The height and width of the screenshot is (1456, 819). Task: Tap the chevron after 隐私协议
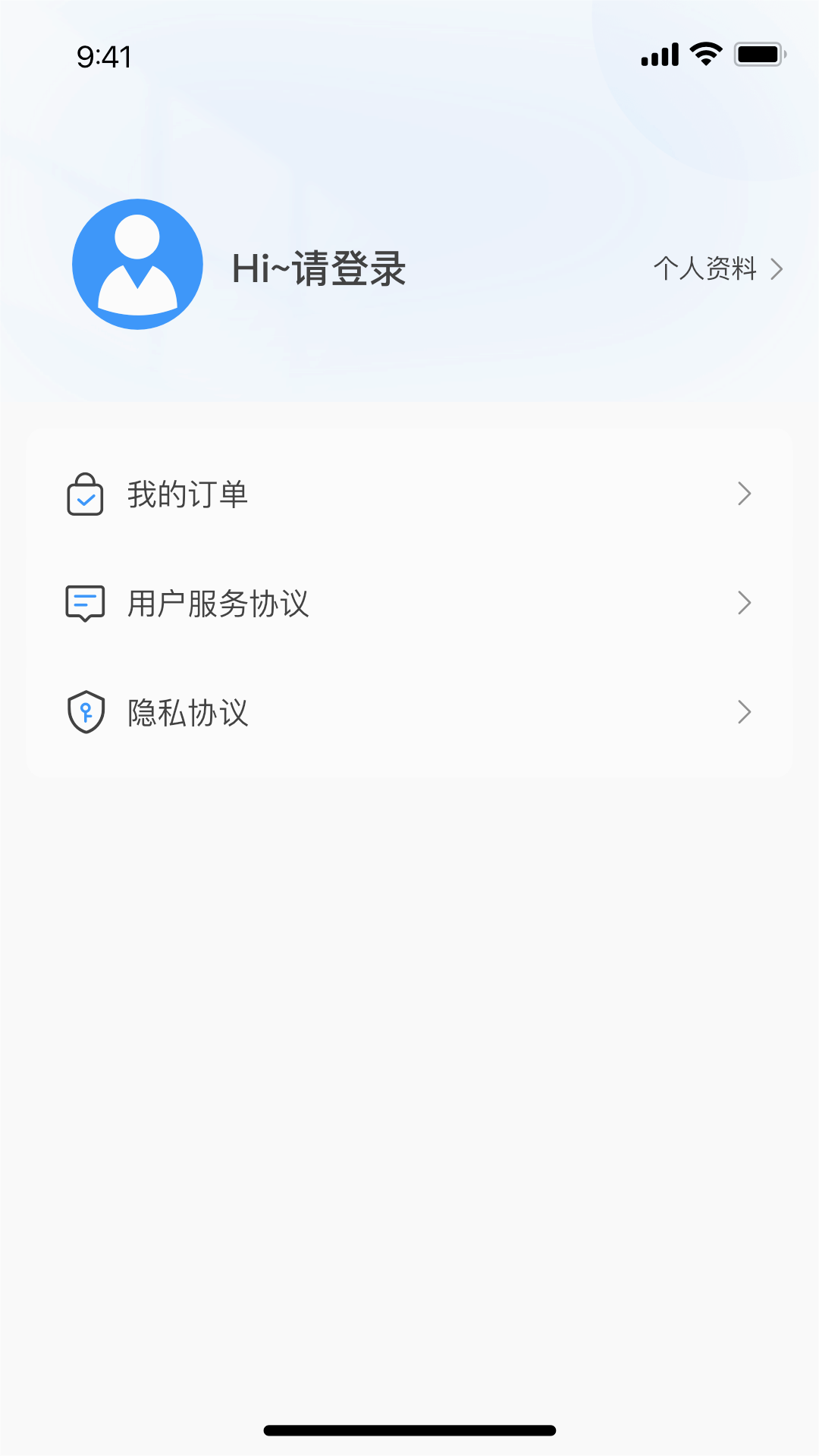[x=745, y=712]
